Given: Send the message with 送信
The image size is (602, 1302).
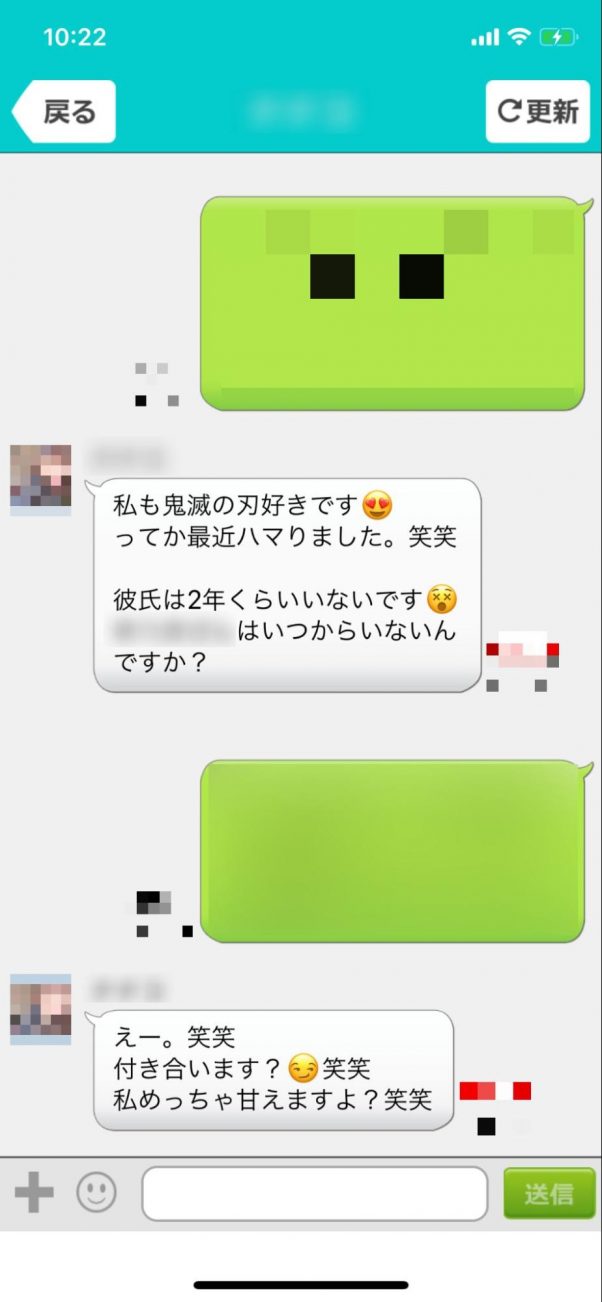Looking at the screenshot, I should pyautogui.click(x=549, y=1193).
